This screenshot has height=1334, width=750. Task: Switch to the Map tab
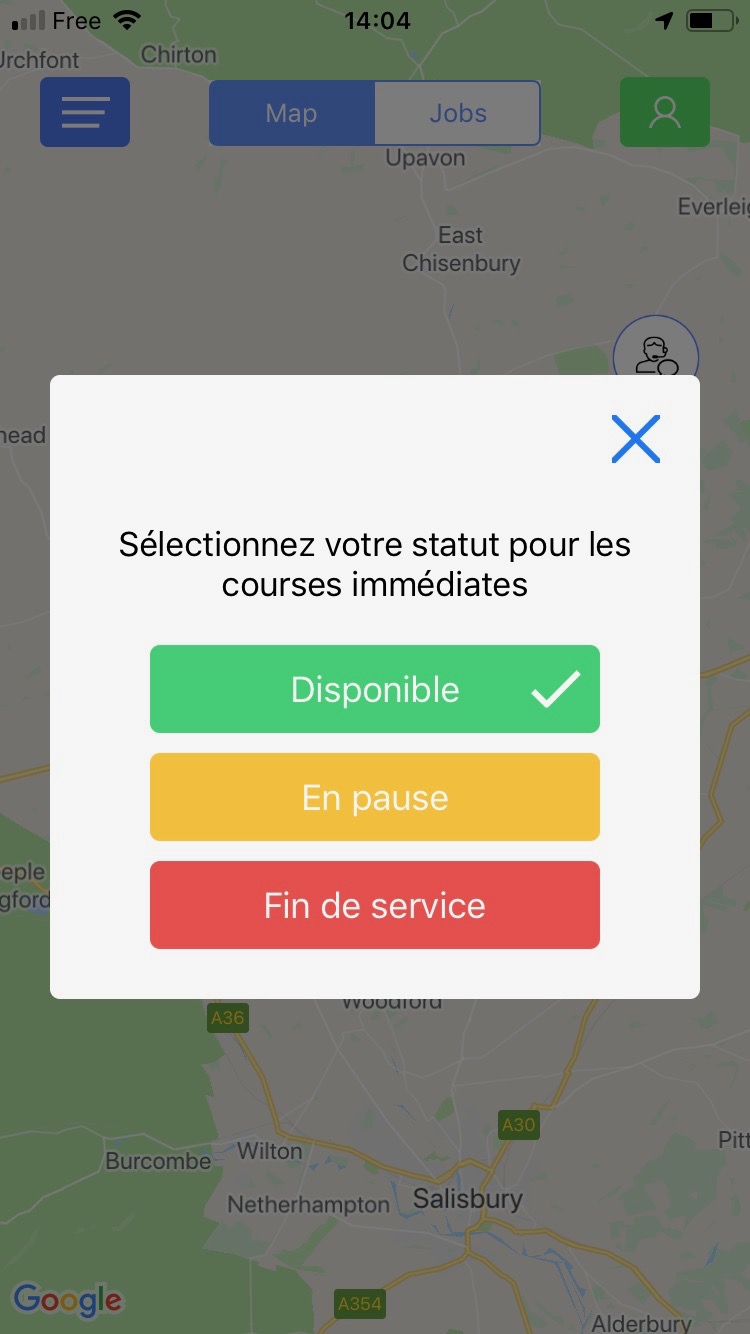(291, 113)
